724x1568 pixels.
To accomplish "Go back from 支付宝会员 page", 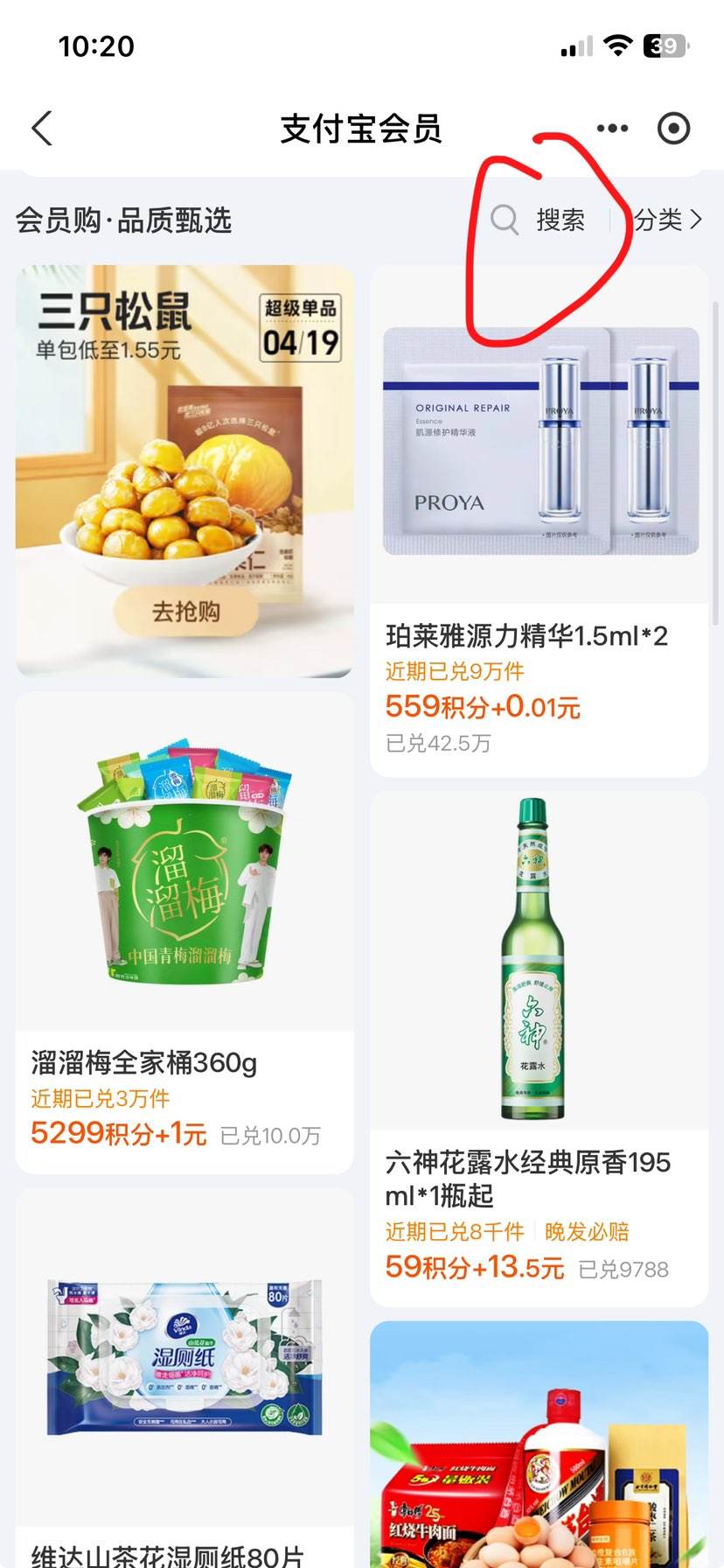I will (42, 129).
